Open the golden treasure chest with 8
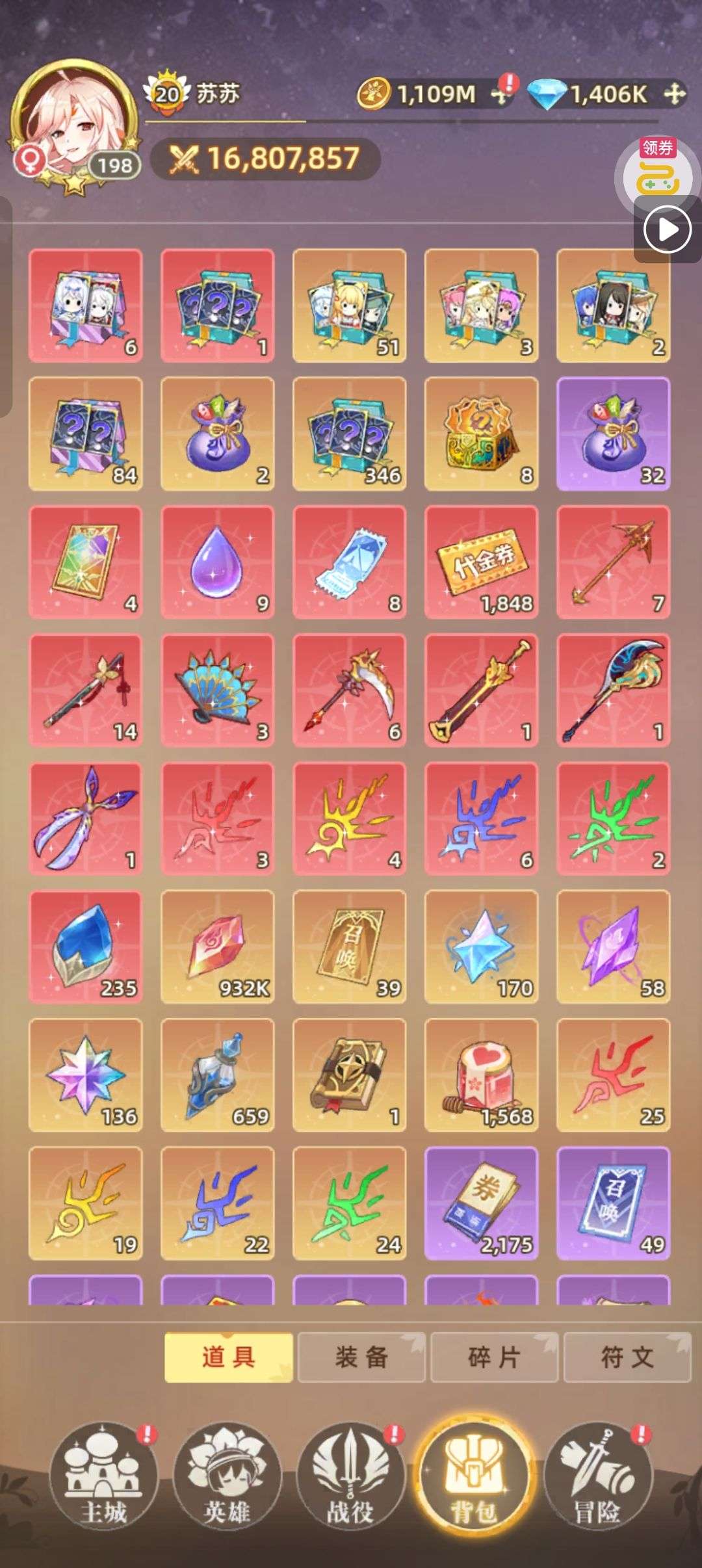 481,434
